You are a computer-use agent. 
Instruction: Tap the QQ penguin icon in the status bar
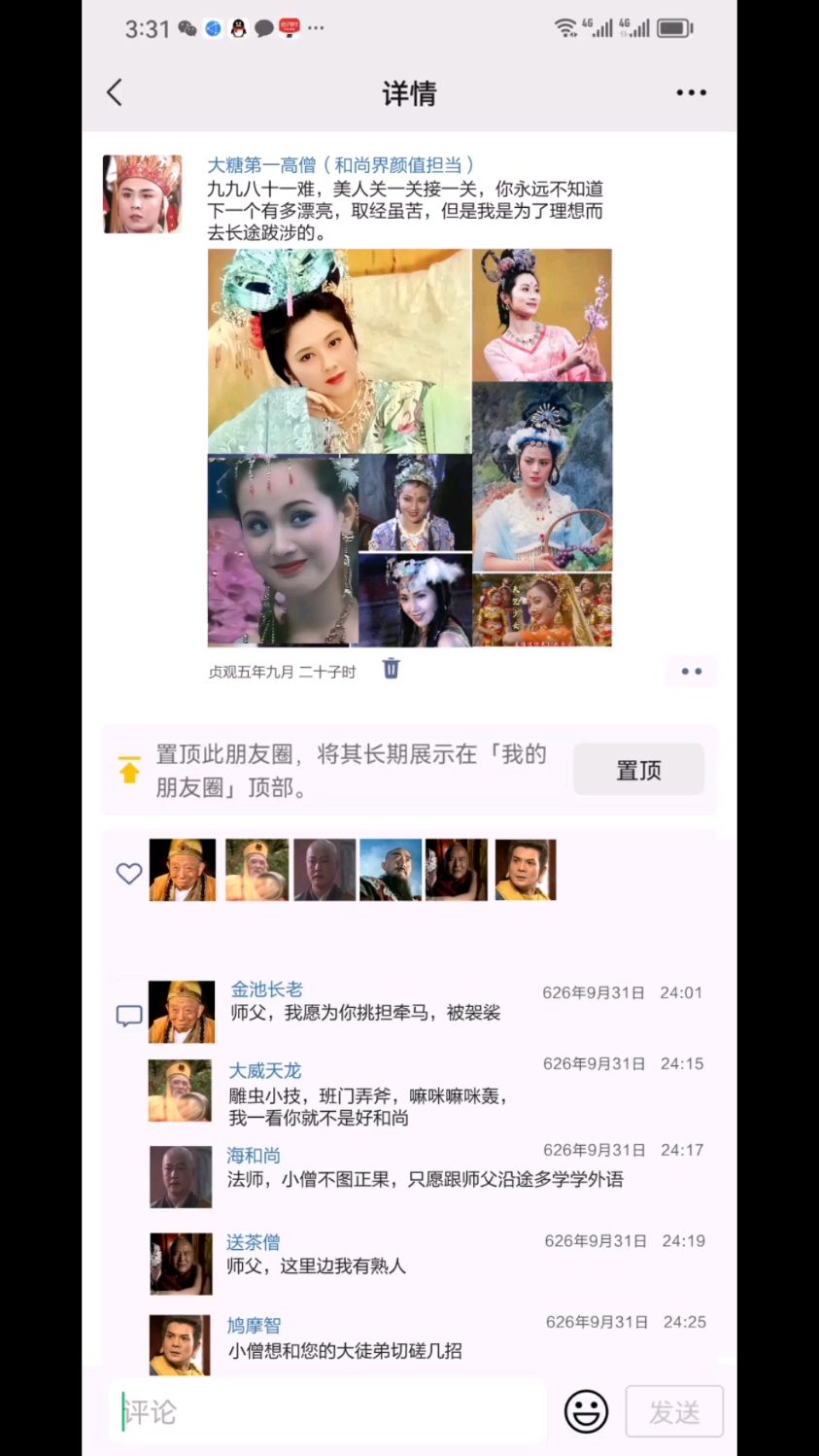click(239, 28)
